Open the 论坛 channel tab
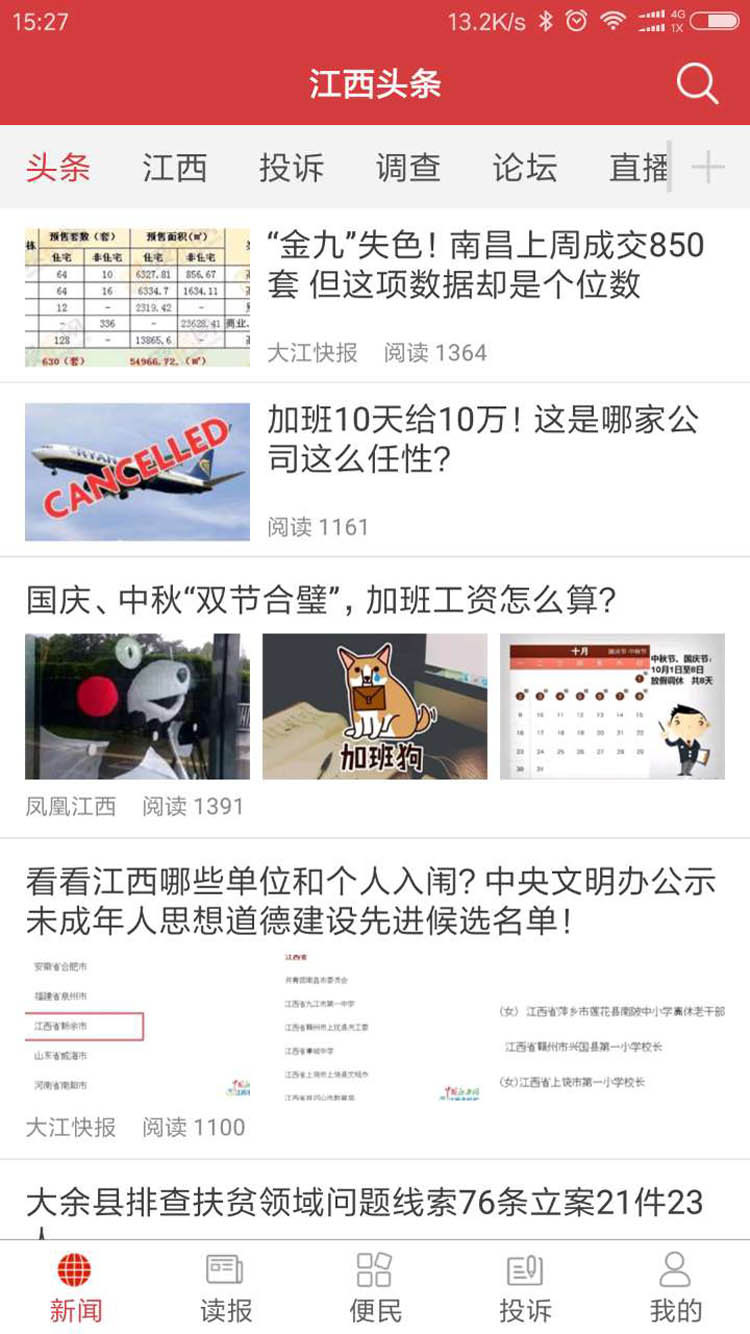The height and width of the screenshot is (1334, 750). tap(524, 168)
